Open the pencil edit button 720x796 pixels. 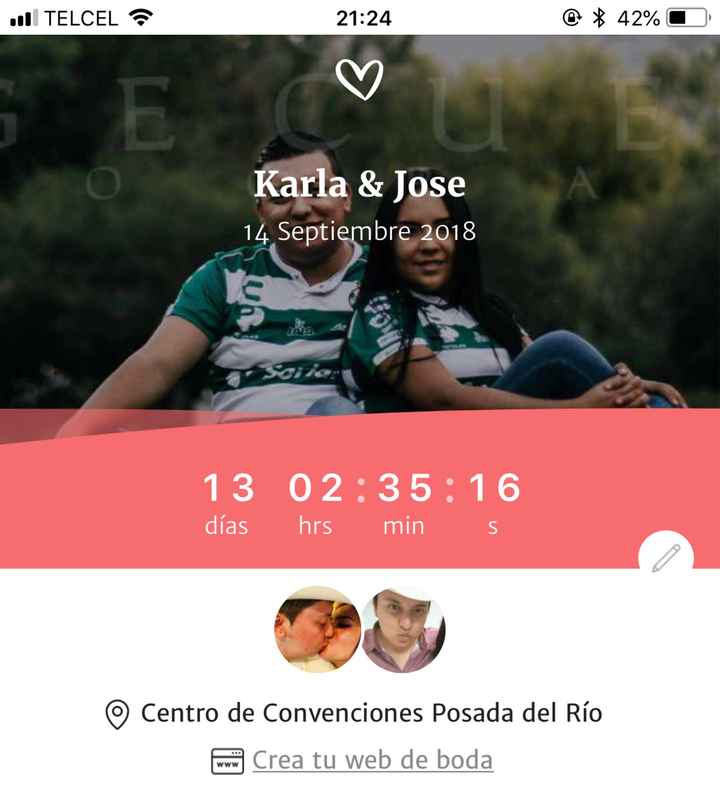tap(666, 557)
